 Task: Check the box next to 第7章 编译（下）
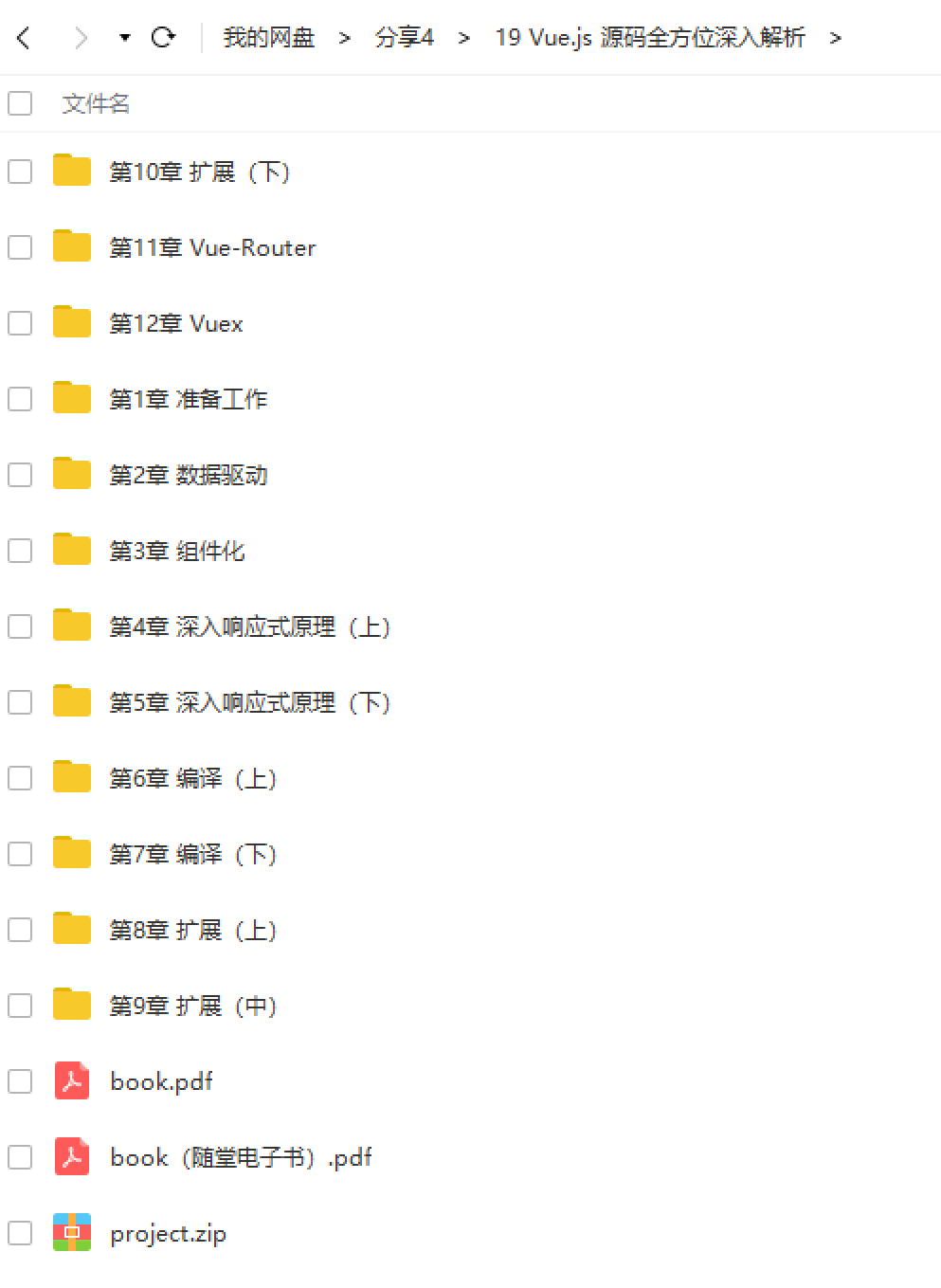coord(20,854)
